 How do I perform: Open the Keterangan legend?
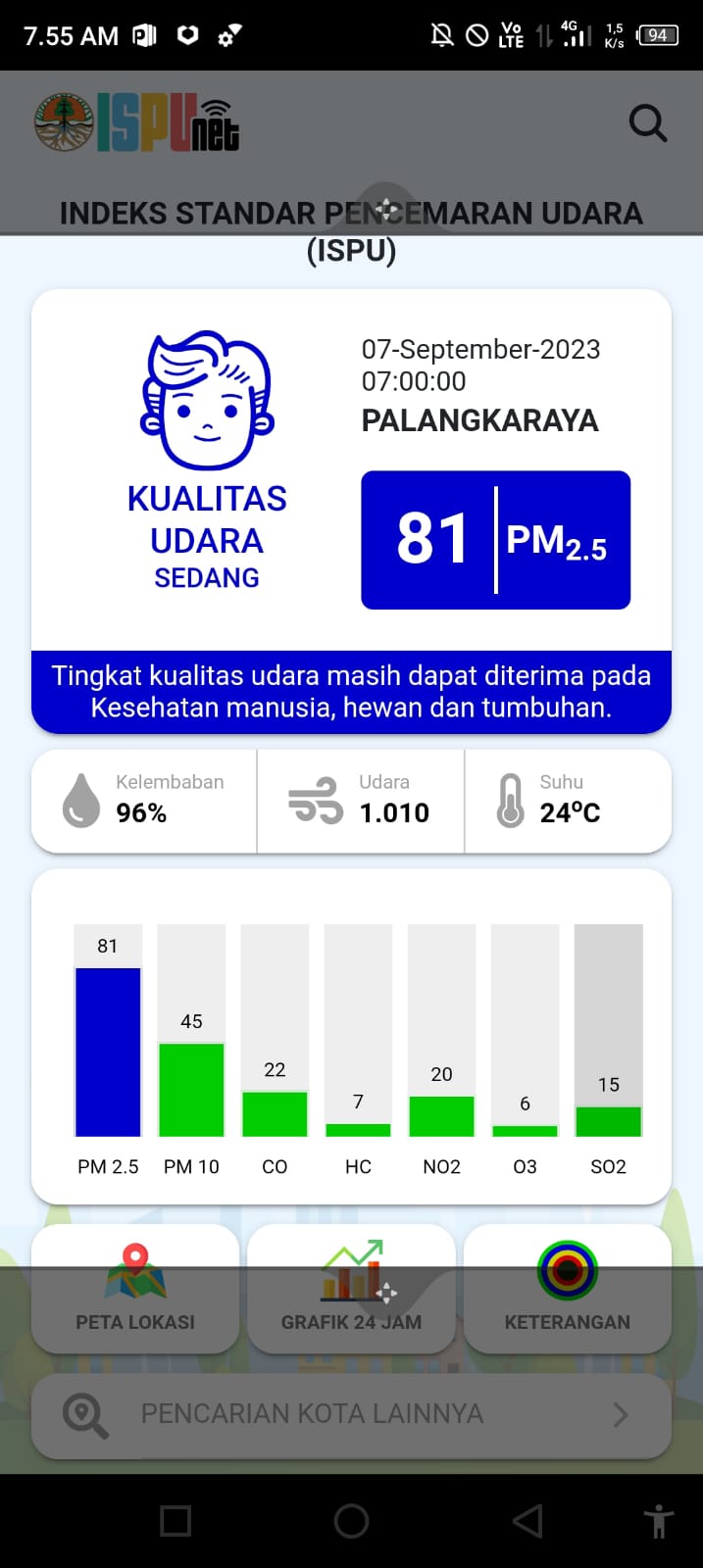pyautogui.click(x=567, y=1289)
